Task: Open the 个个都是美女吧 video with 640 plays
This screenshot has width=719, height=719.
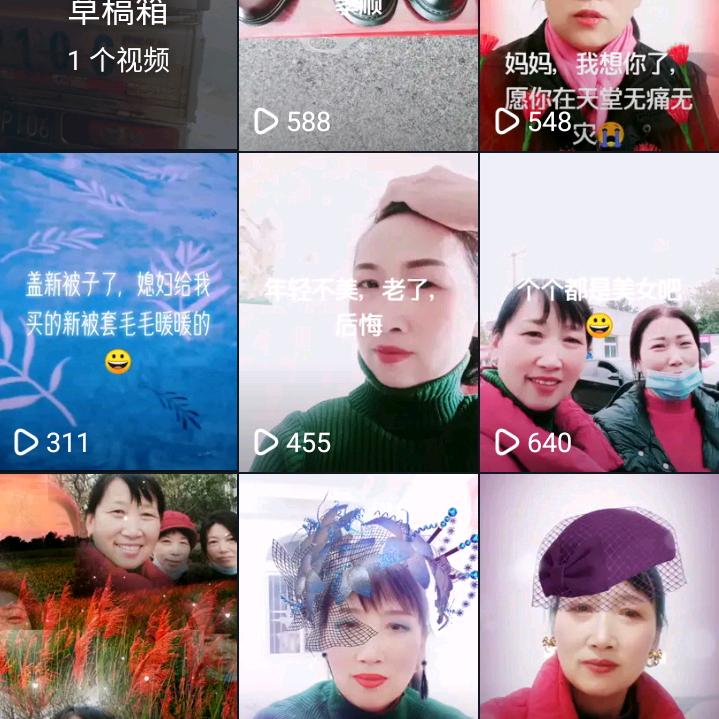Action: pos(599,311)
